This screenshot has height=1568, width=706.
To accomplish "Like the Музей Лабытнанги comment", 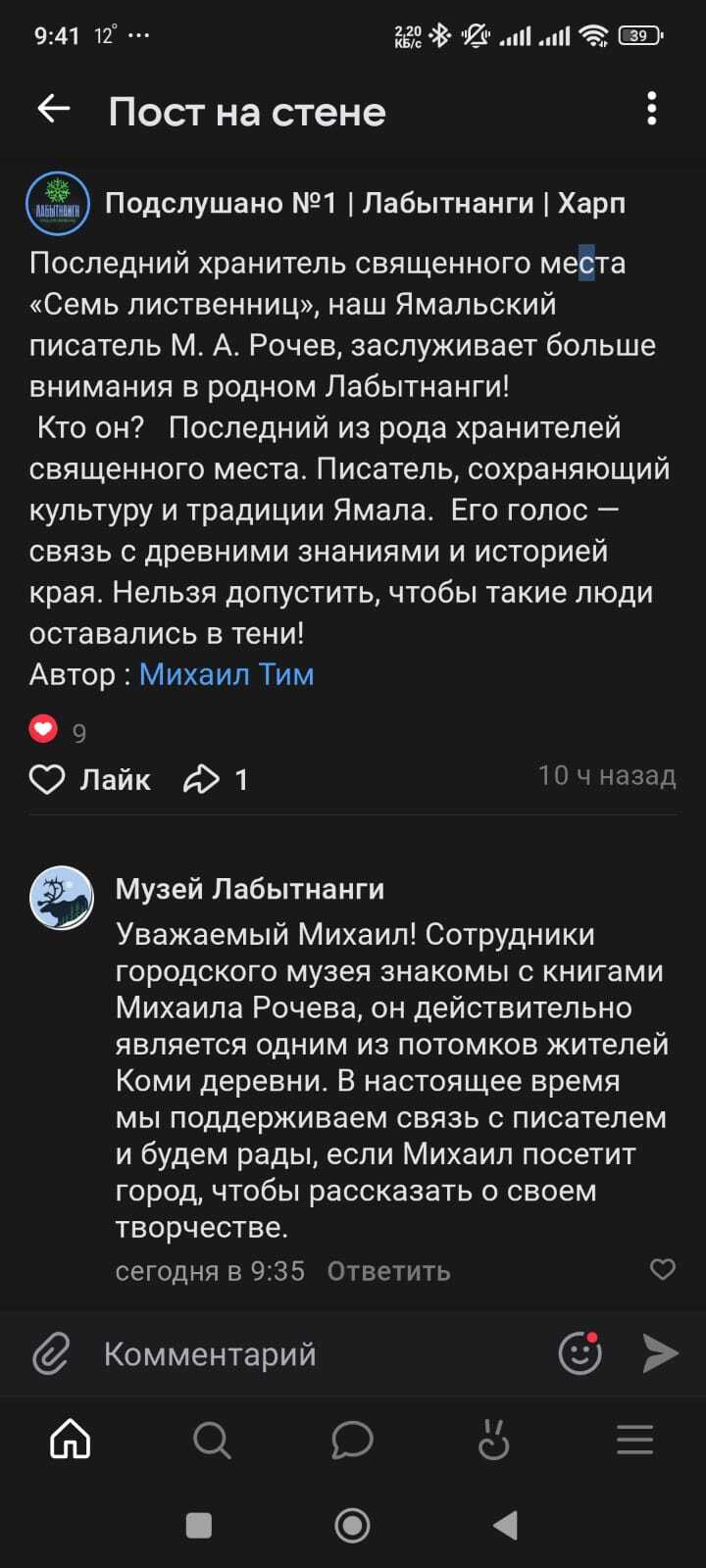I will (x=663, y=1270).
